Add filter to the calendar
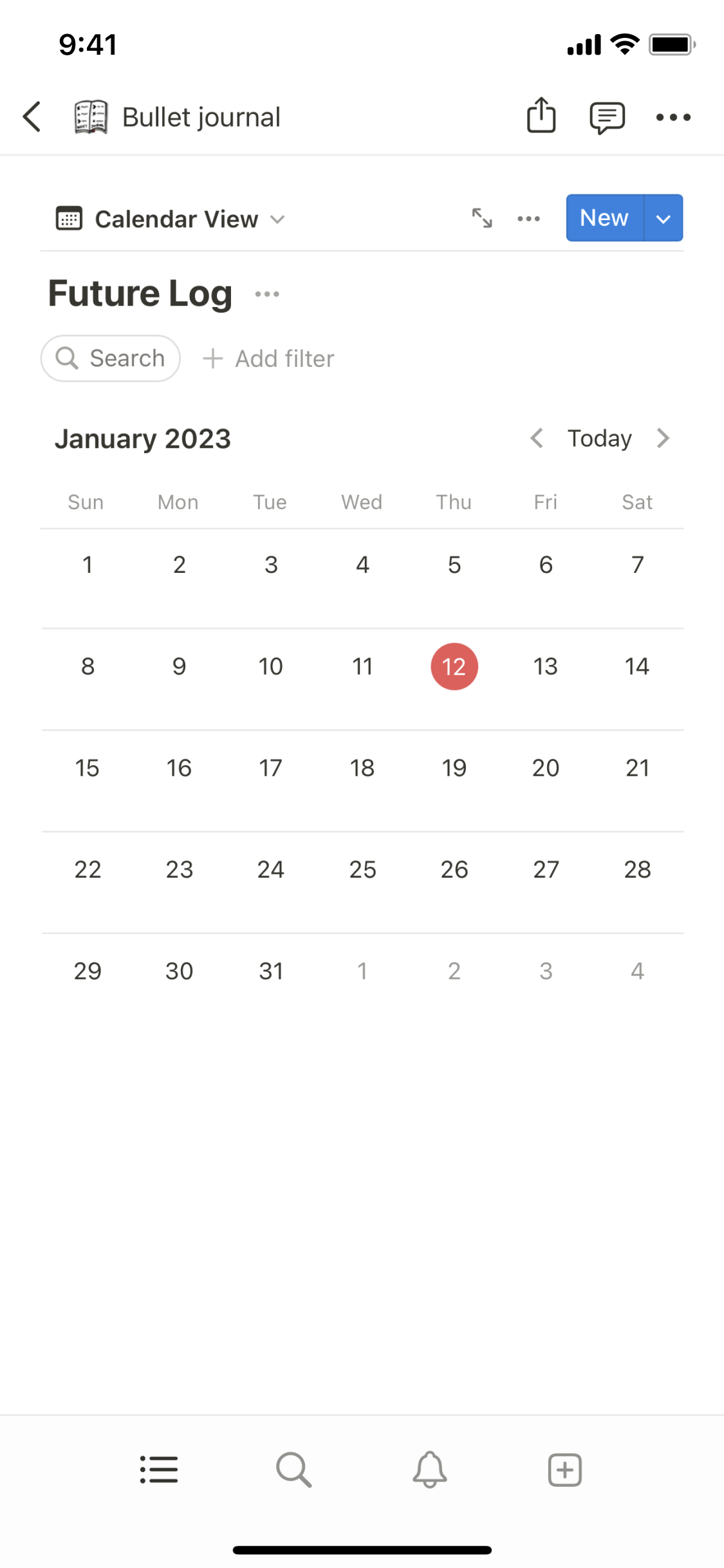The height and width of the screenshot is (1568, 724). click(269, 359)
